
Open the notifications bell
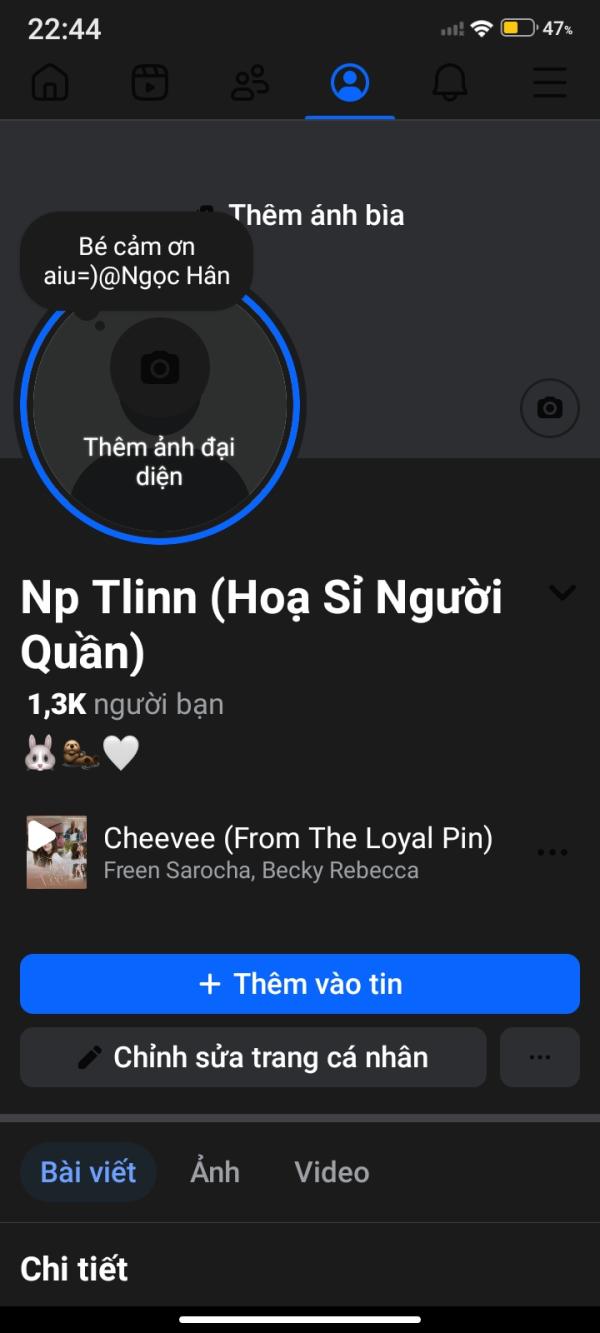click(x=450, y=82)
